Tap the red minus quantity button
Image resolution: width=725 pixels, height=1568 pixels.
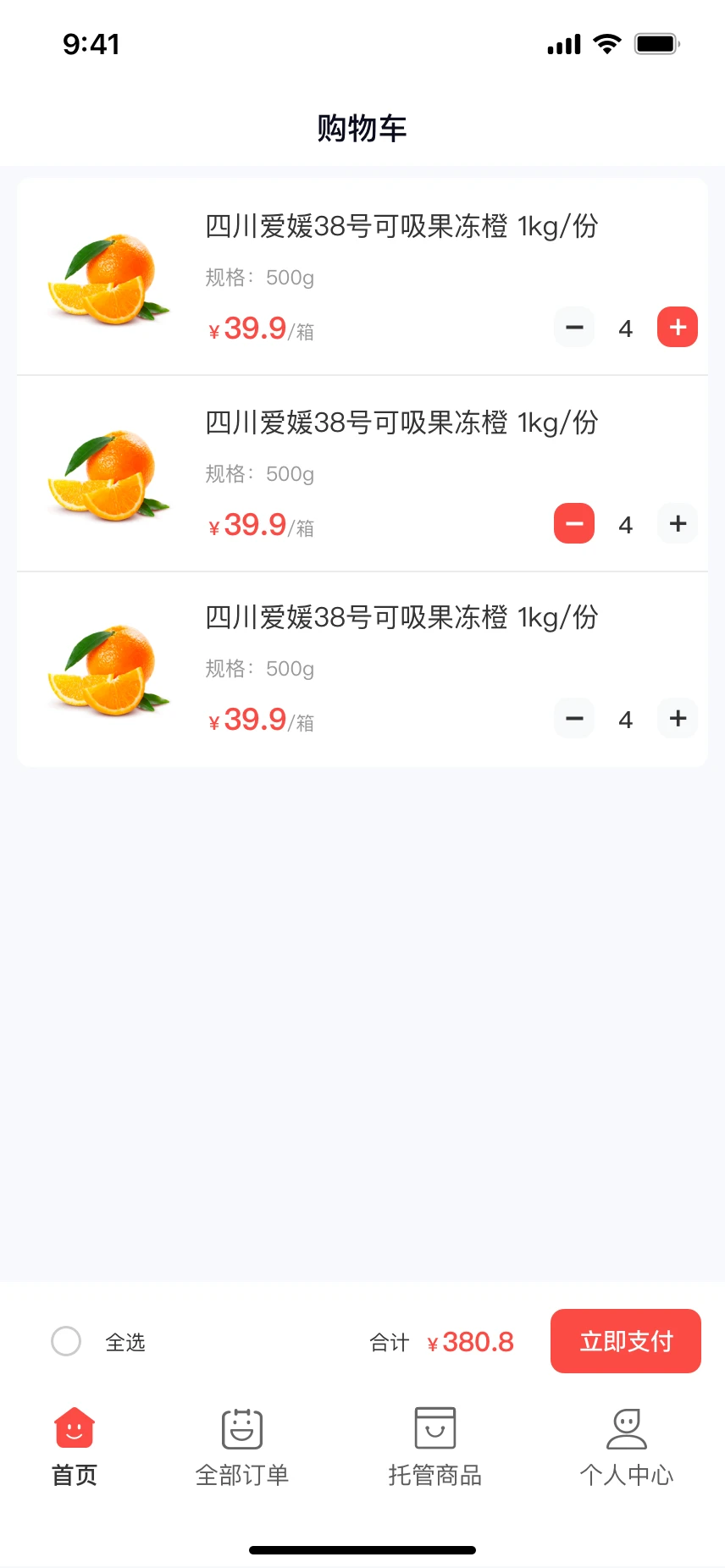[x=574, y=524]
